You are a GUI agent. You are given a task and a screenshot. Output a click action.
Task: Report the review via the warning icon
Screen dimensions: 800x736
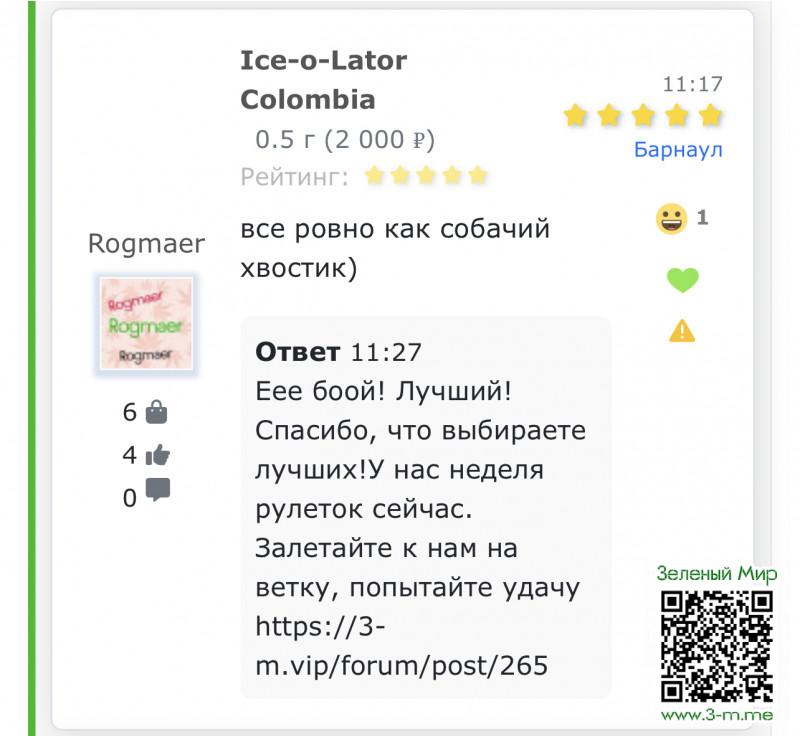tap(682, 331)
